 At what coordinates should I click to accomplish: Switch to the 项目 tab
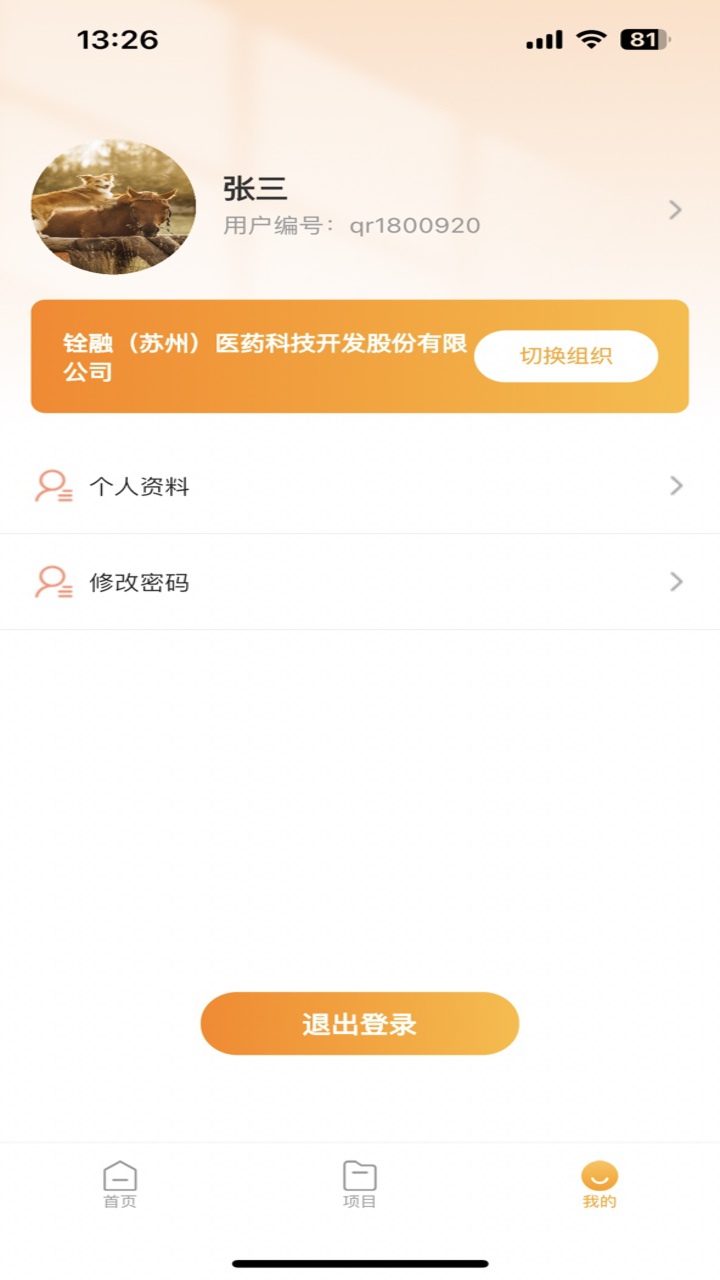pyautogui.click(x=359, y=1188)
